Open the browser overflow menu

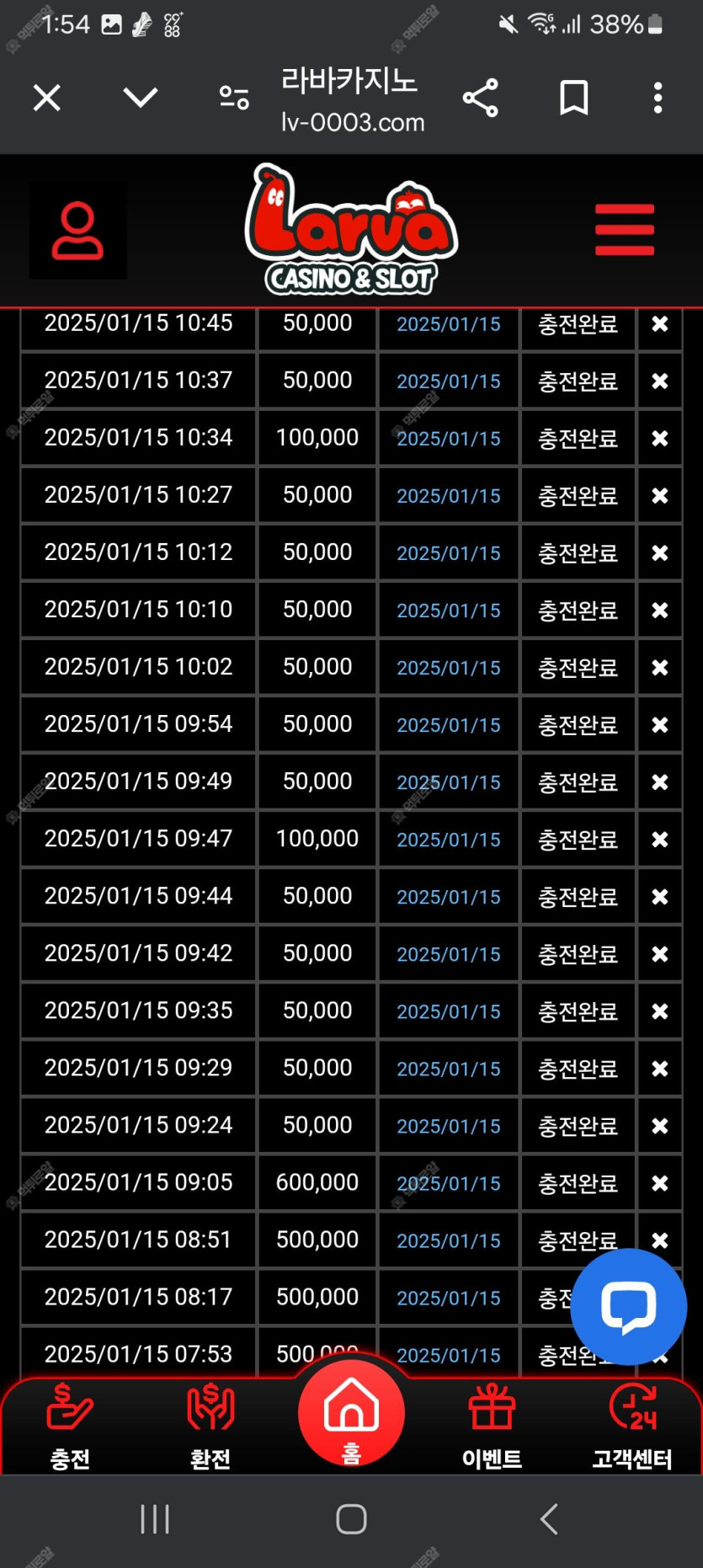[658, 98]
